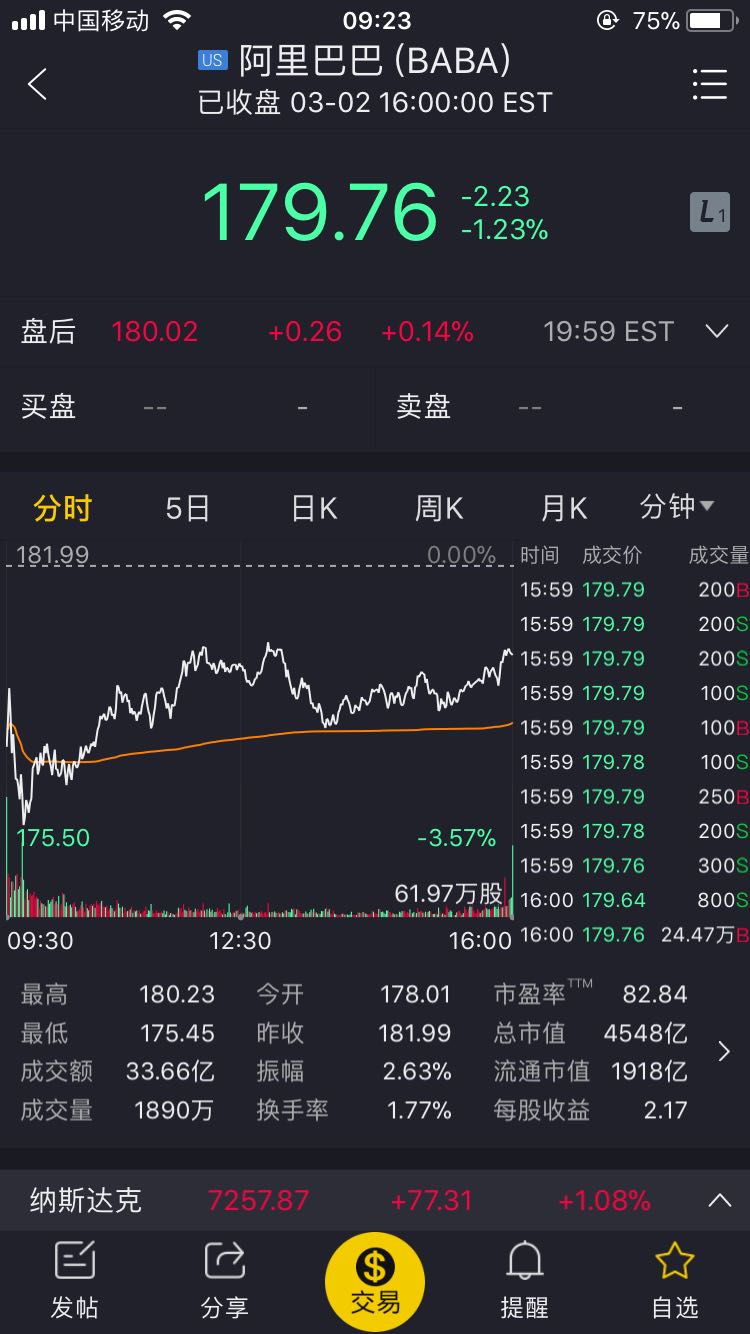The image size is (750, 1334).
Task: Tap the L1 quote level badge
Action: [x=709, y=212]
